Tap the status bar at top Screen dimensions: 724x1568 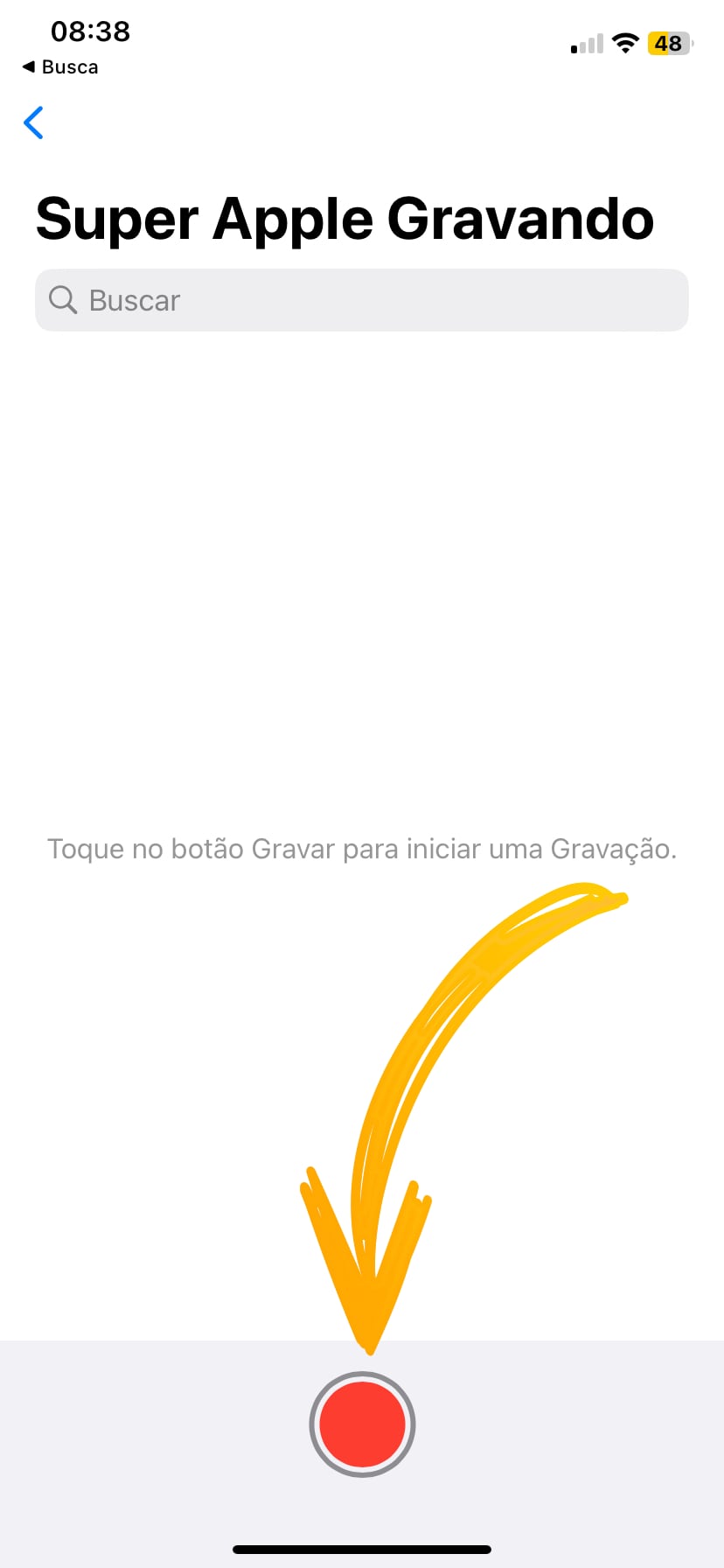[362, 35]
